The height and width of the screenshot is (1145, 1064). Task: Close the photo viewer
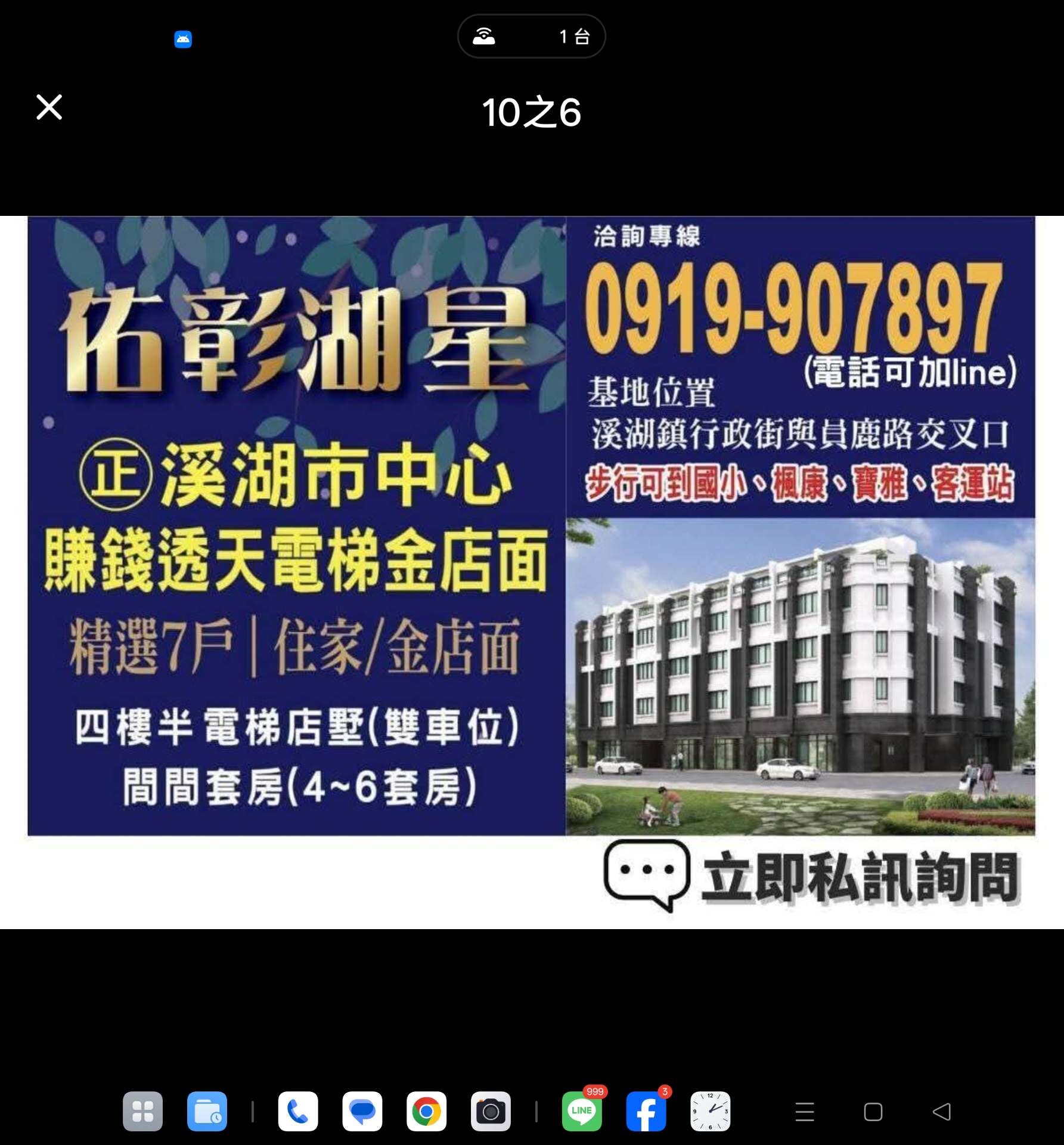[x=49, y=107]
